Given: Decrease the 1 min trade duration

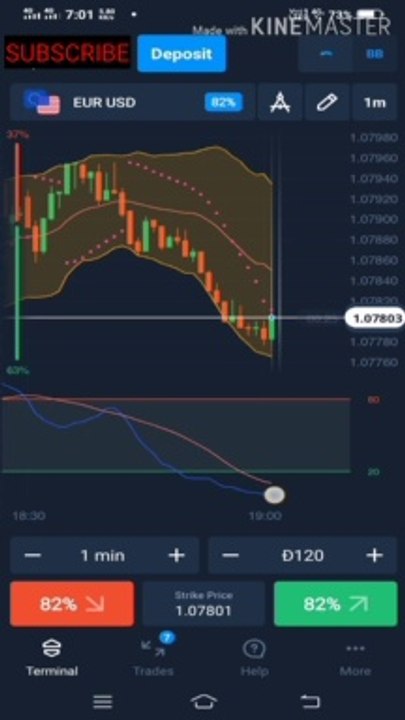Looking at the screenshot, I should click(x=33, y=556).
